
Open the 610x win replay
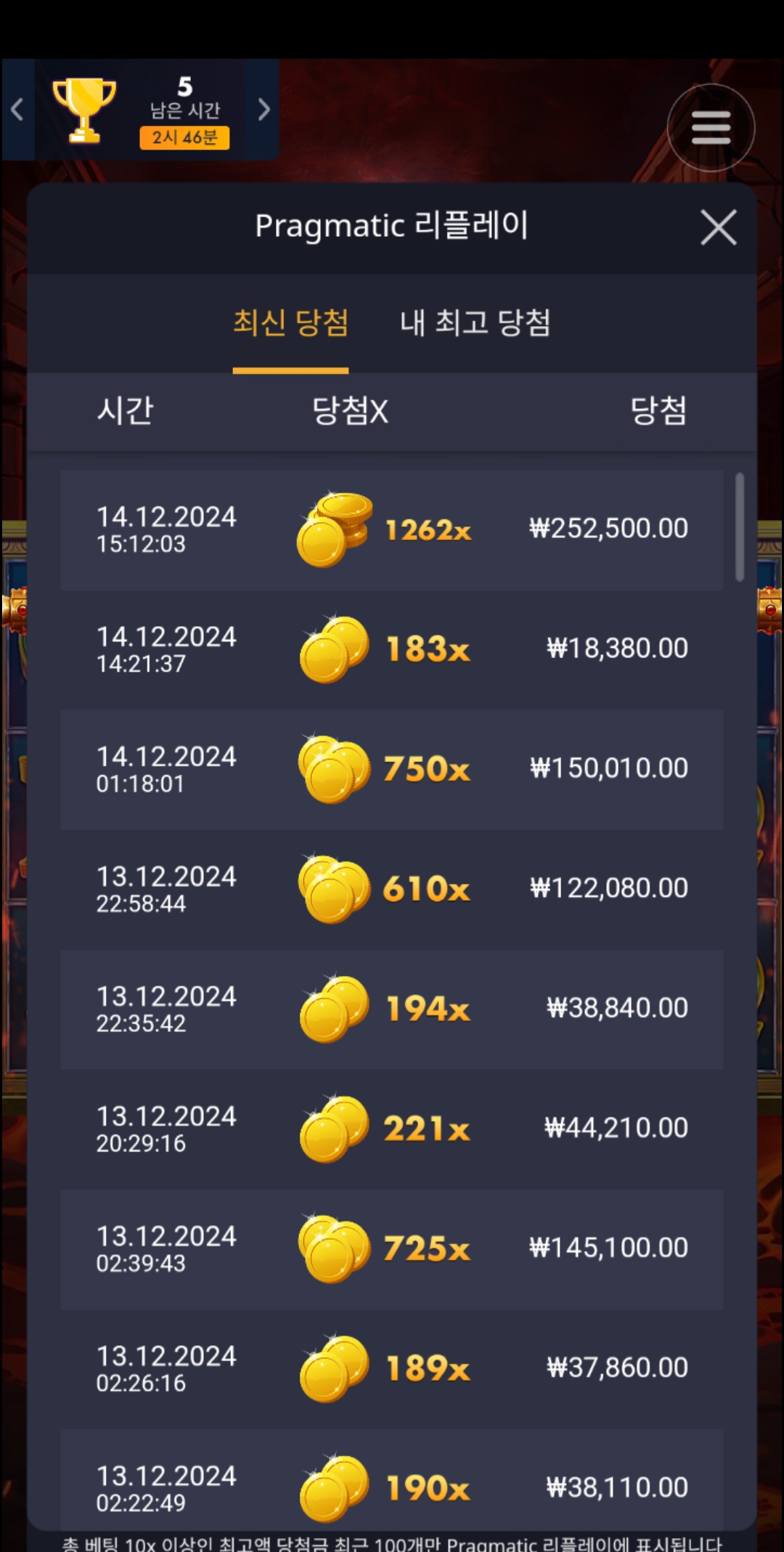[392, 889]
